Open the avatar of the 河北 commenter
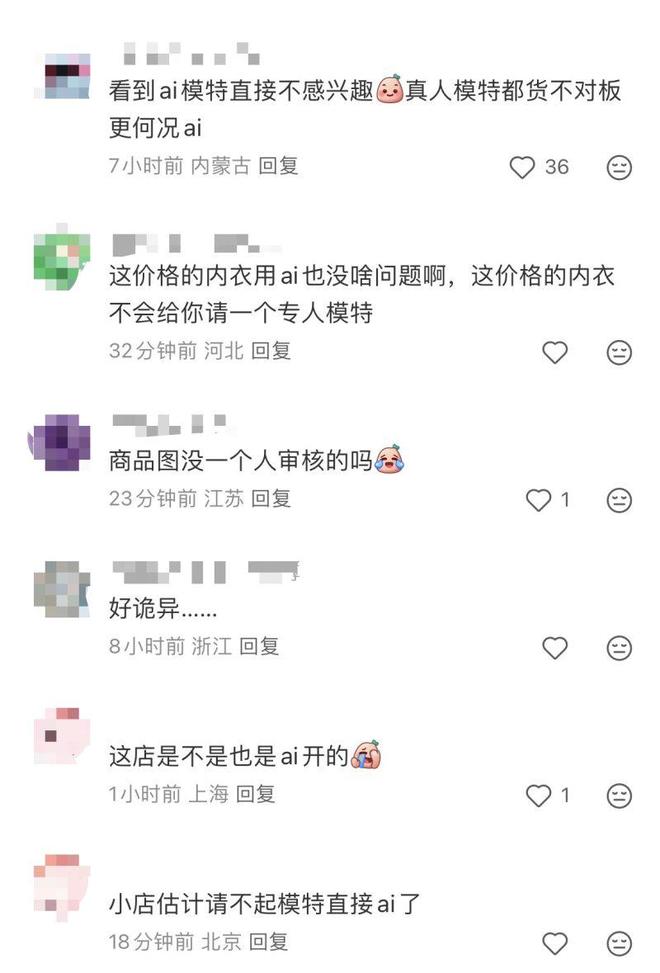This screenshot has width=660, height=973. 61,258
